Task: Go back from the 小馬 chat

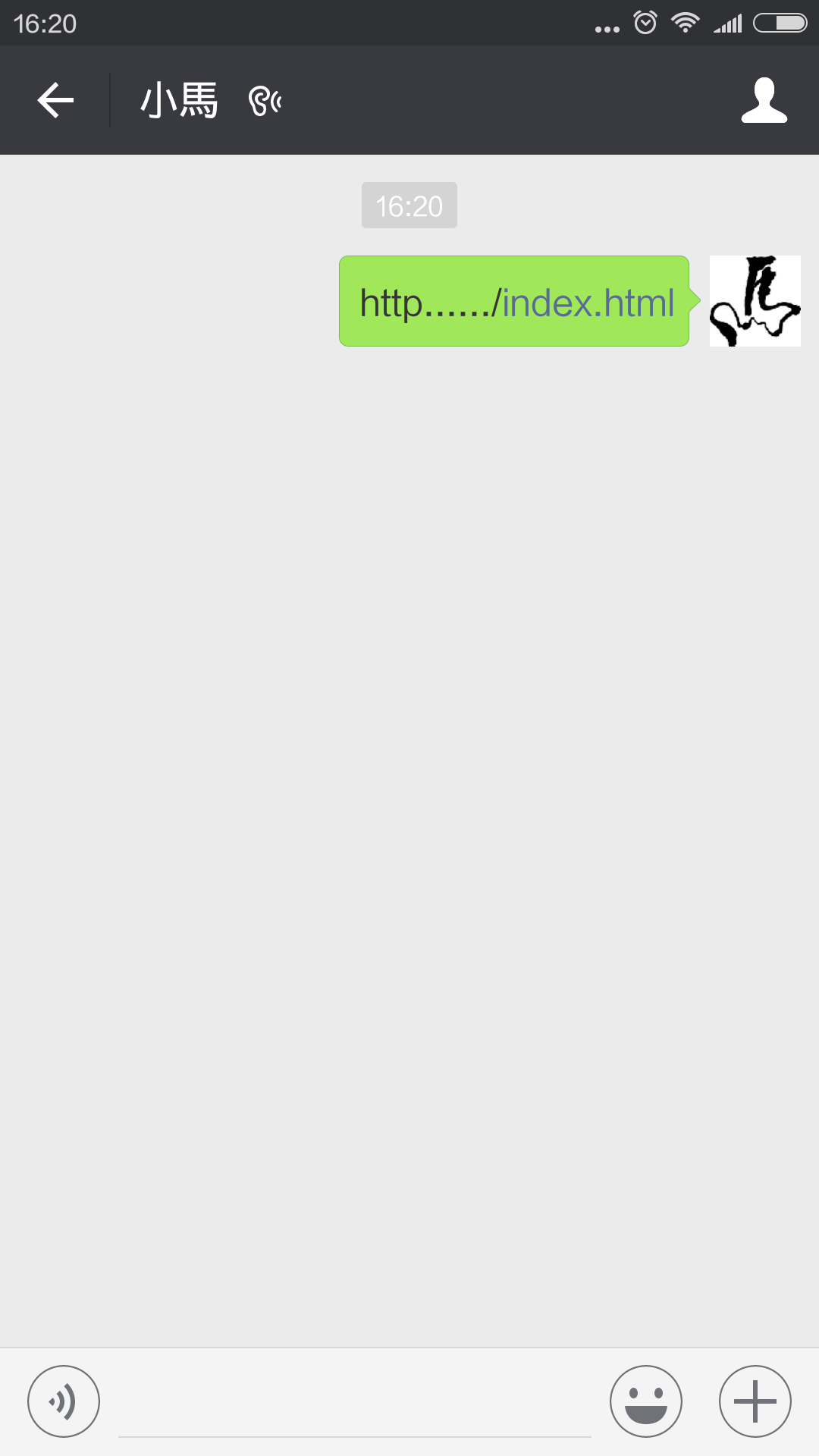Action: 56,100
